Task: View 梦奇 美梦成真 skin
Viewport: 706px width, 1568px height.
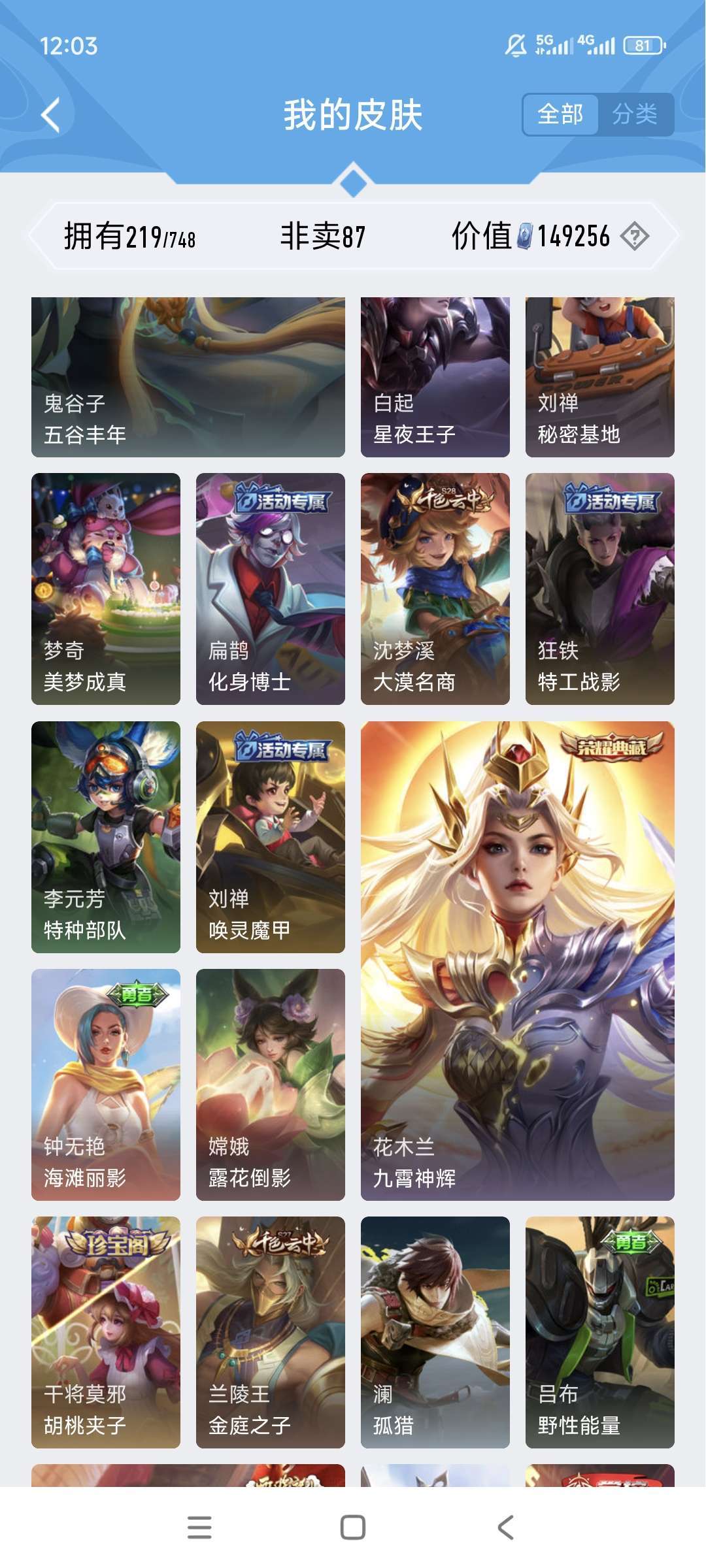Action: tap(106, 589)
